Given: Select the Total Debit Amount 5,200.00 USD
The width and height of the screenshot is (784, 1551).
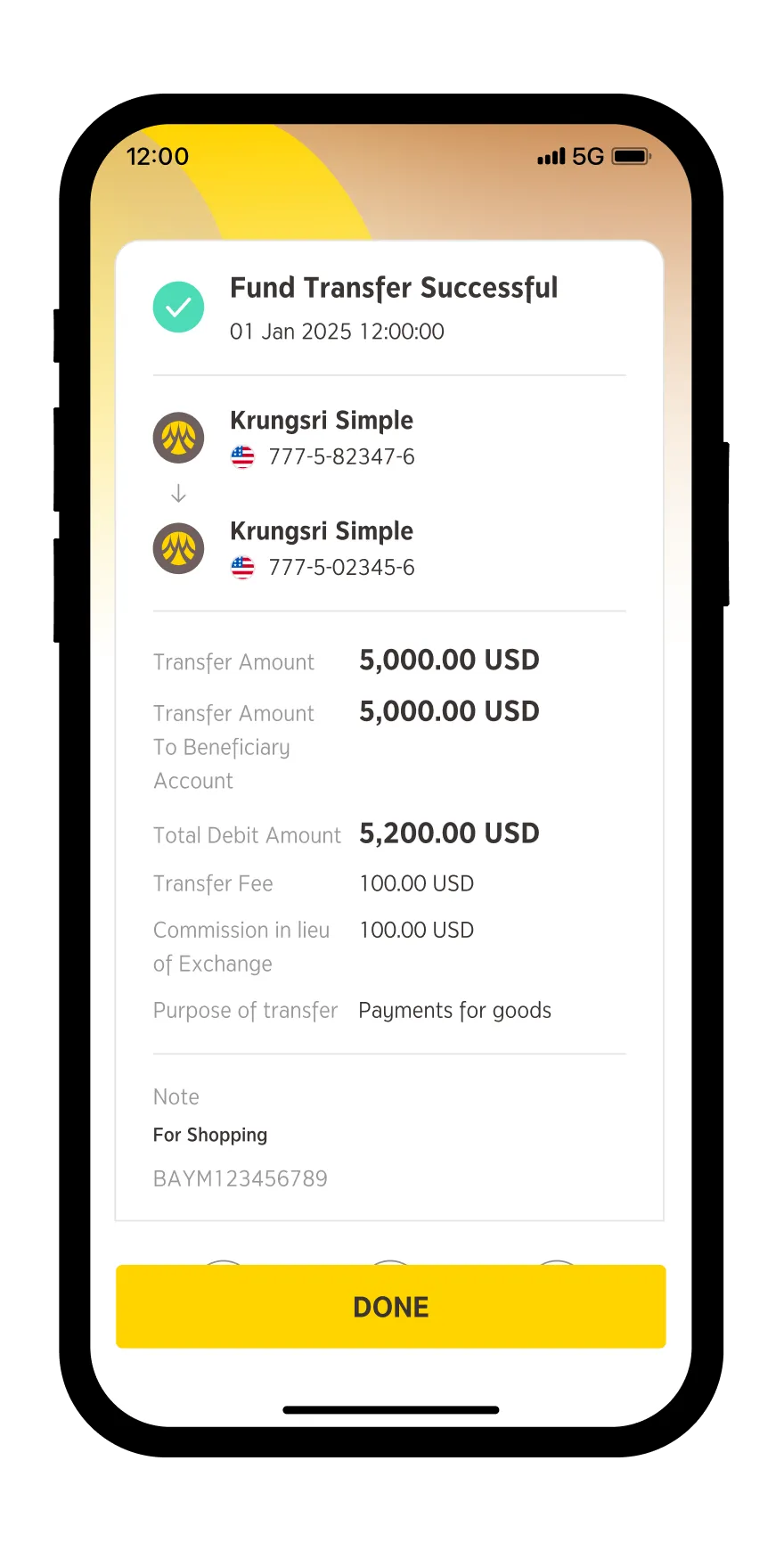Looking at the screenshot, I should tap(449, 833).
